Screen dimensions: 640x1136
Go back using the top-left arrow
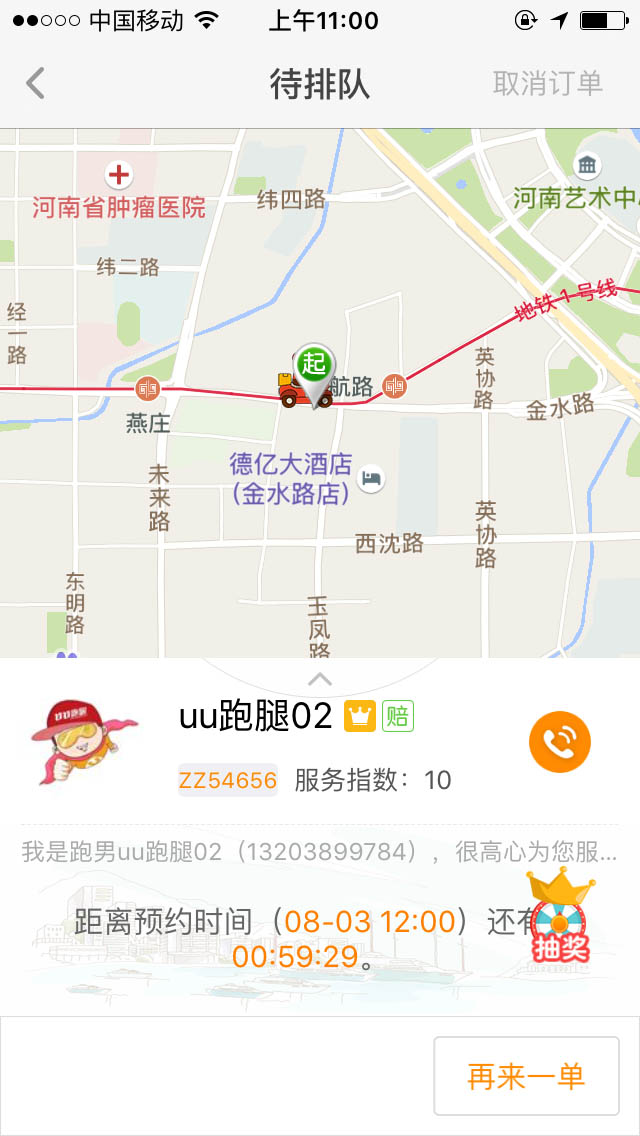[x=35, y=83]
